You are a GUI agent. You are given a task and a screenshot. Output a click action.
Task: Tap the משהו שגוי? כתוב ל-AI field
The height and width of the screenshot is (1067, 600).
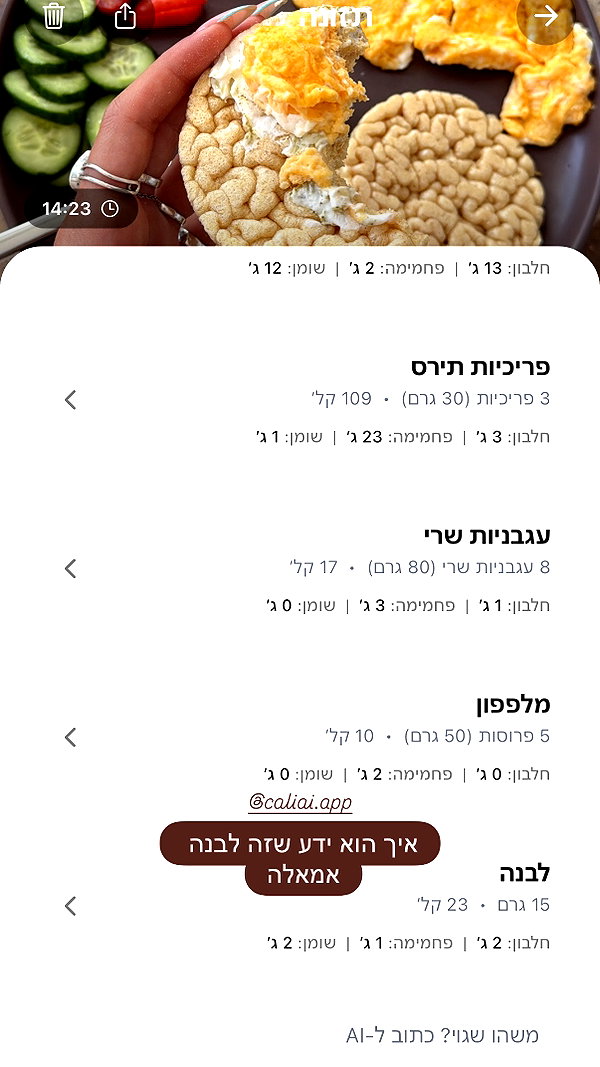442,1036
